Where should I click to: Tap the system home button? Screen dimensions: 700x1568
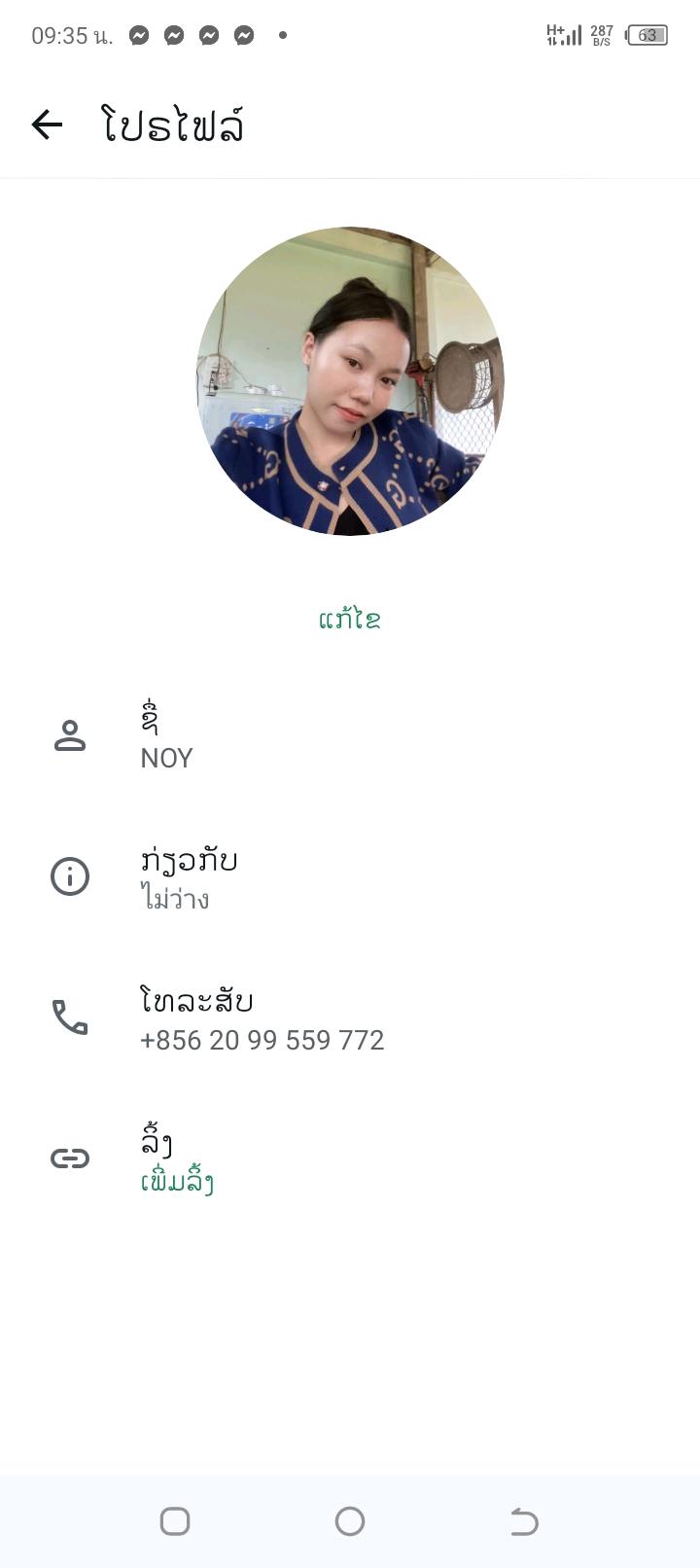(x=350, y=1520)
